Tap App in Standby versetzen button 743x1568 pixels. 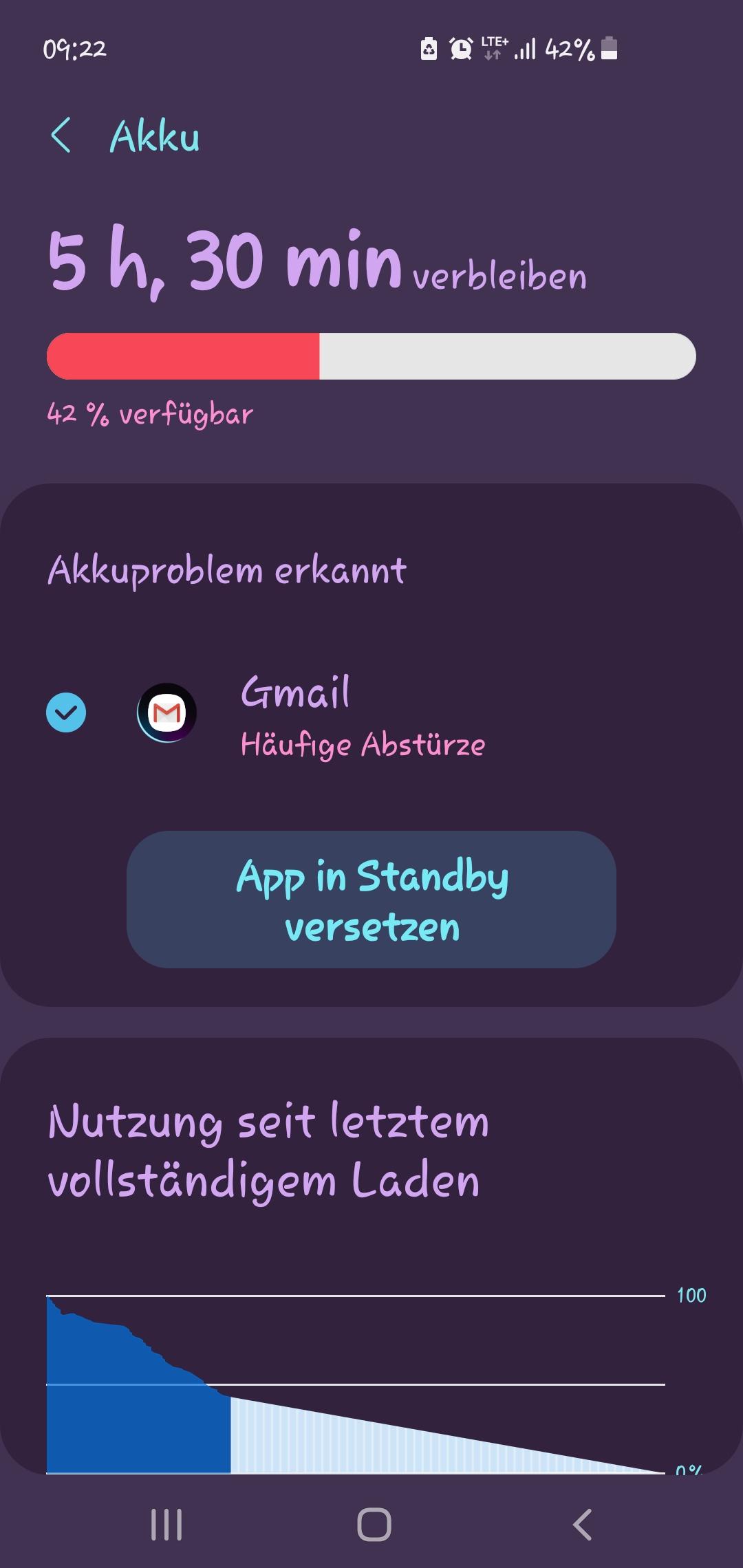[371, 900]
